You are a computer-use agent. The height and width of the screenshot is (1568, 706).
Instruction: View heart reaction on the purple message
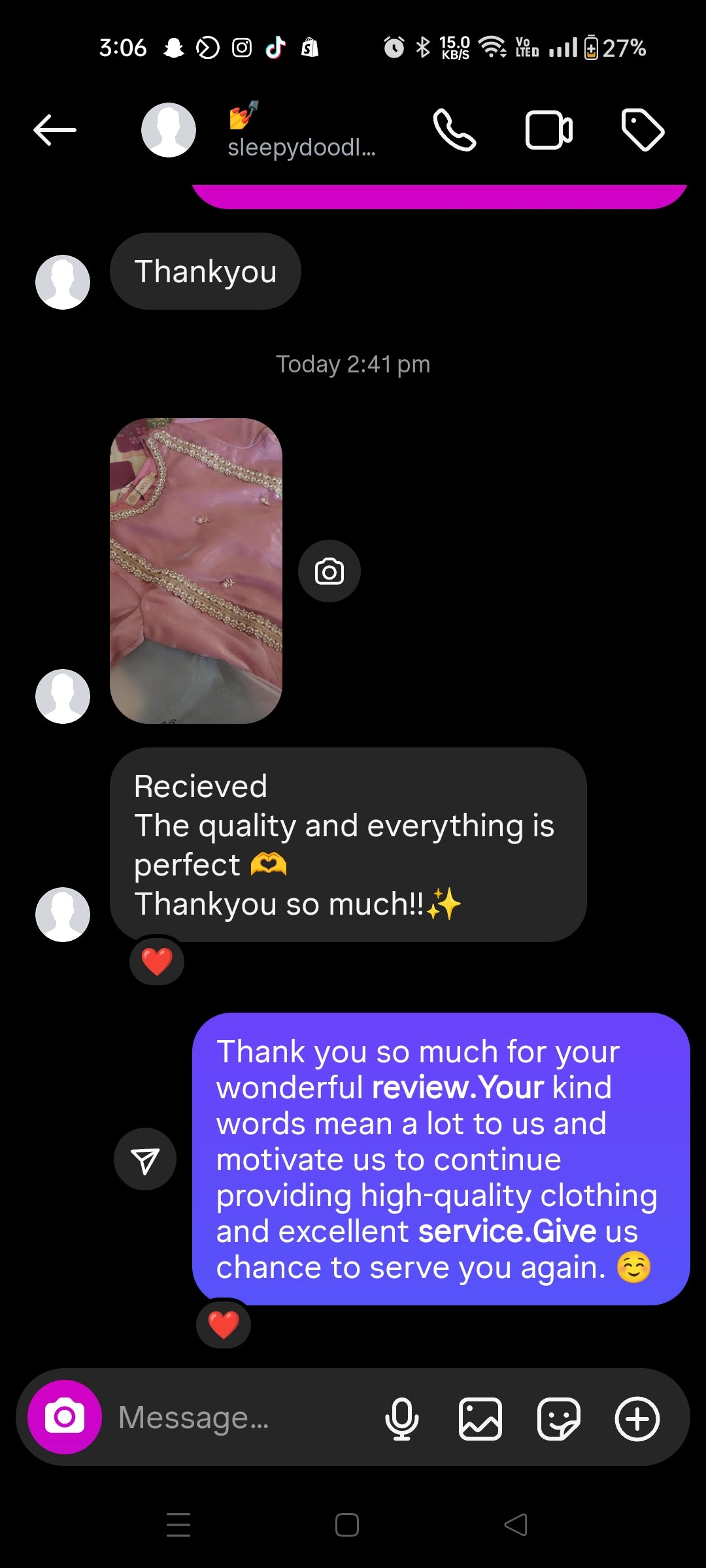(x=224, y=1324)
